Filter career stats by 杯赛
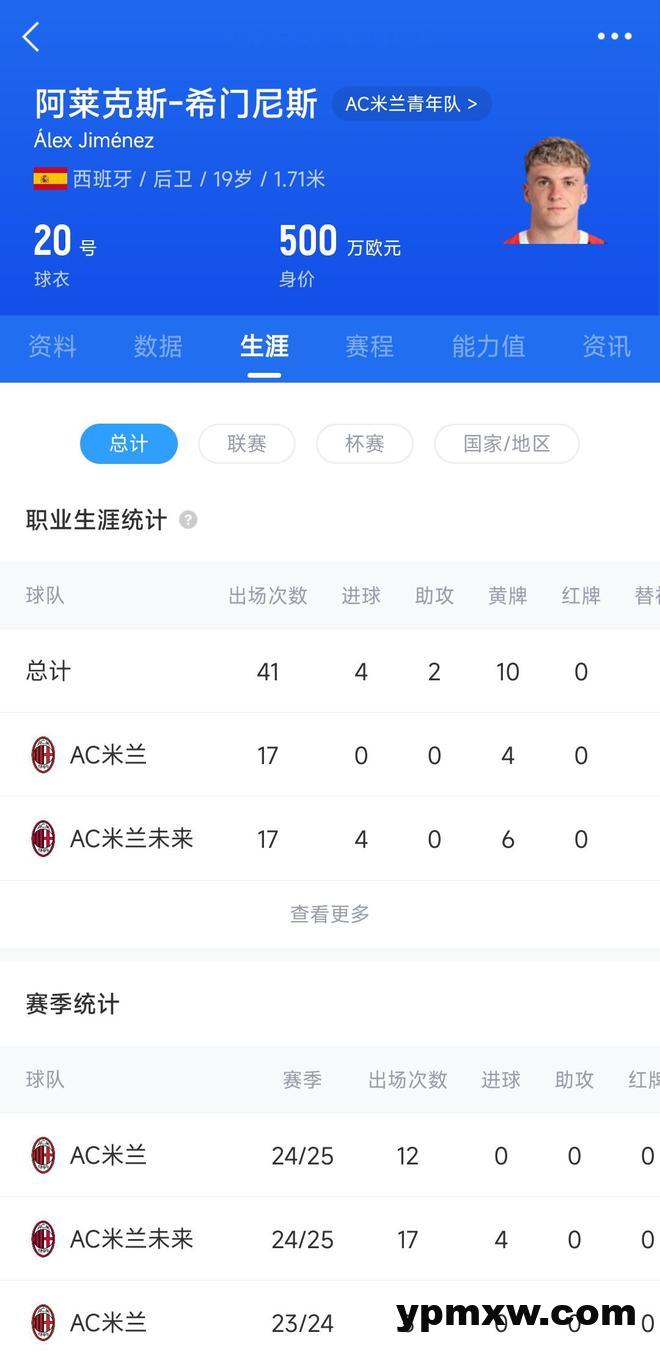 click(x=365, y=444)
